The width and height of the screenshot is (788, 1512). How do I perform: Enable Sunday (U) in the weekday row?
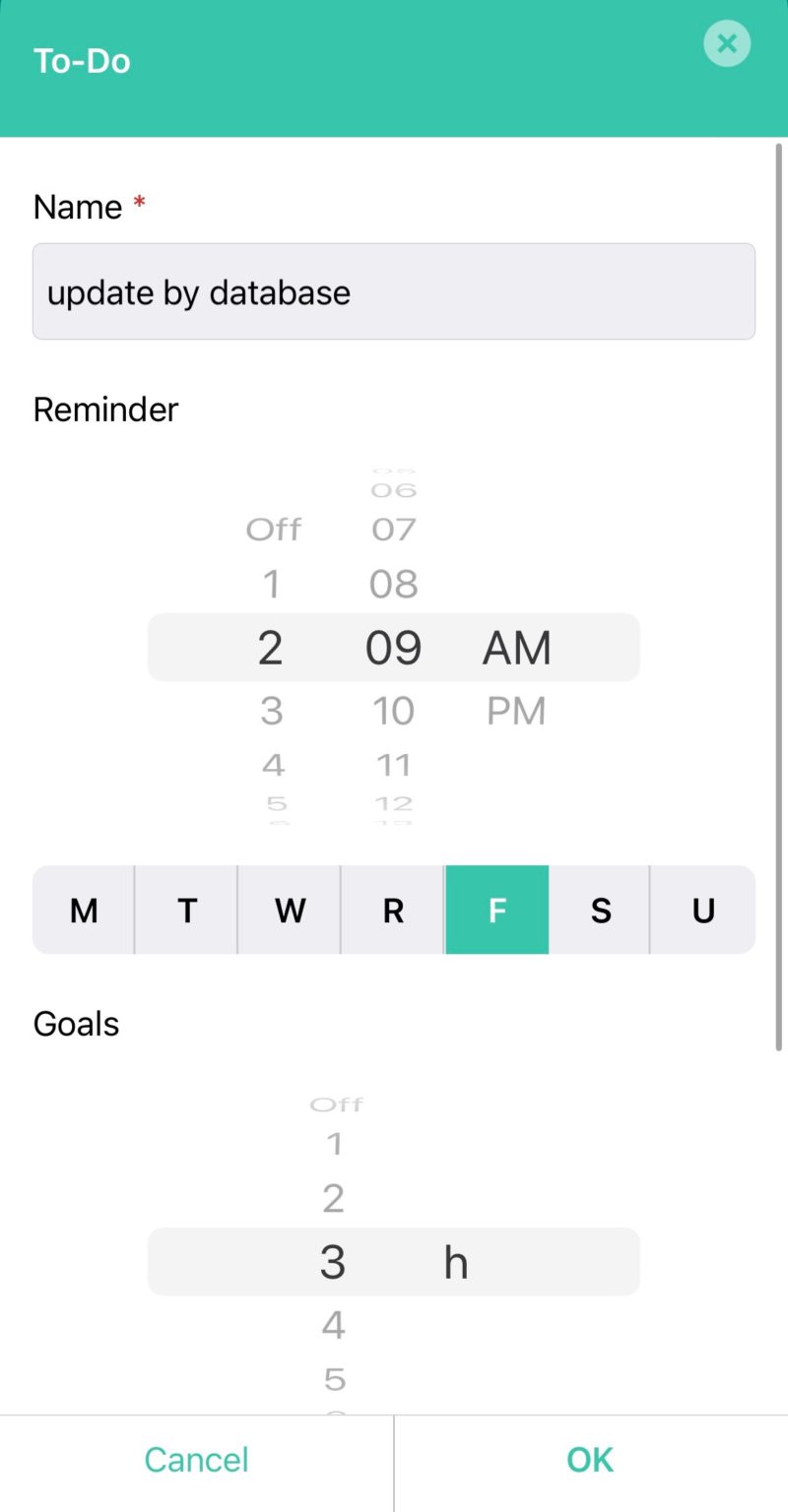703,910
